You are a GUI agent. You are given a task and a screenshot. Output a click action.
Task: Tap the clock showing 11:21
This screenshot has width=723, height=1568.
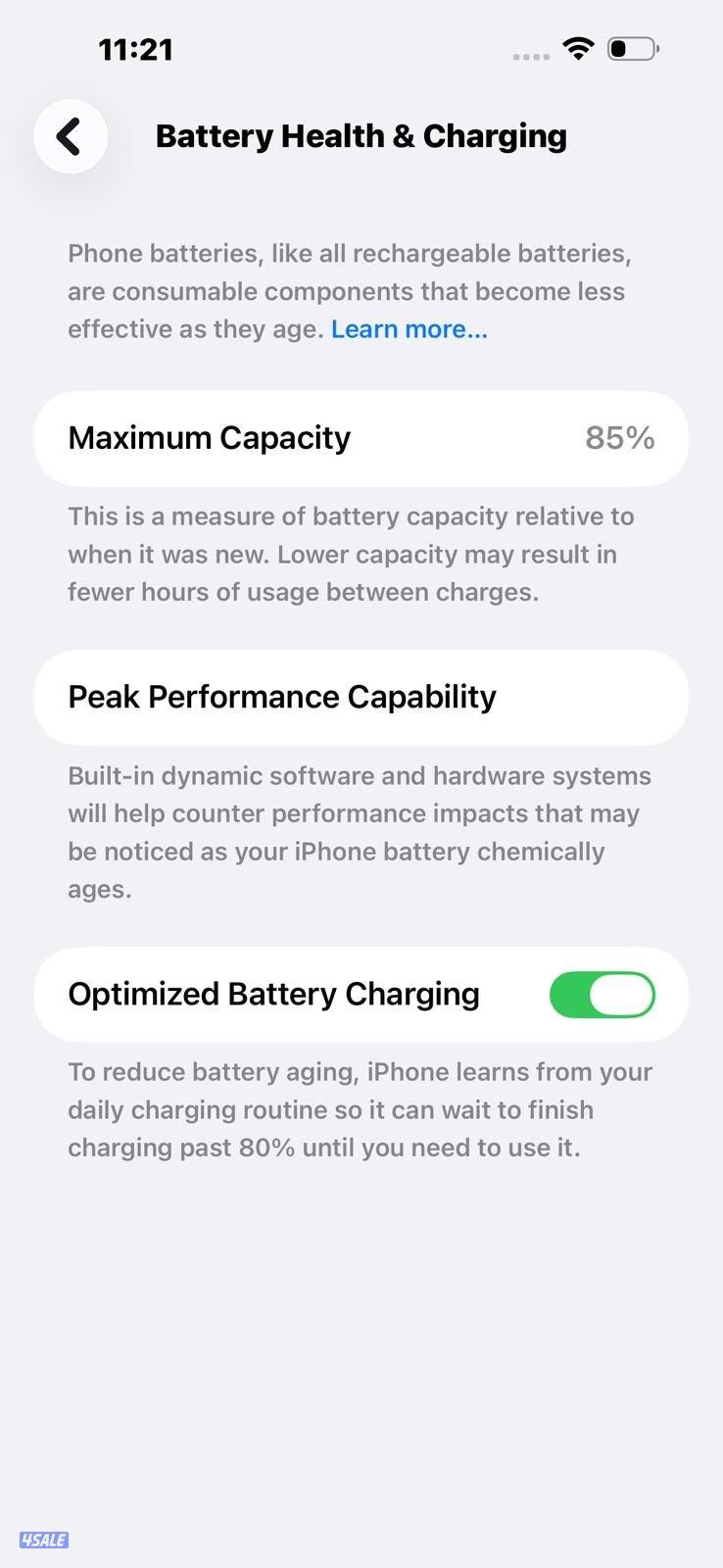pos(137,48)
